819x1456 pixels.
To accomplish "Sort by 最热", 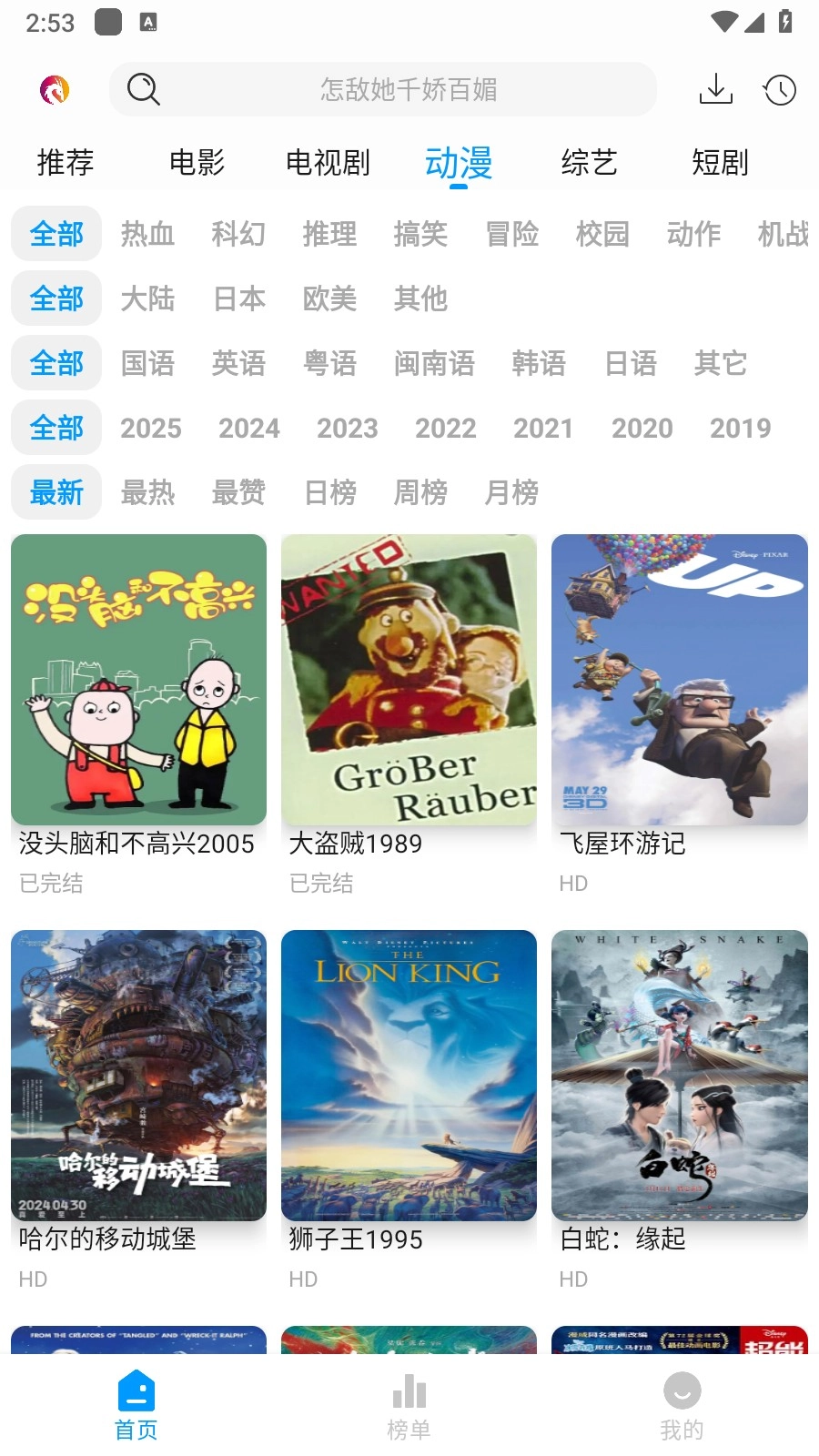I will [x=147, y=492].
